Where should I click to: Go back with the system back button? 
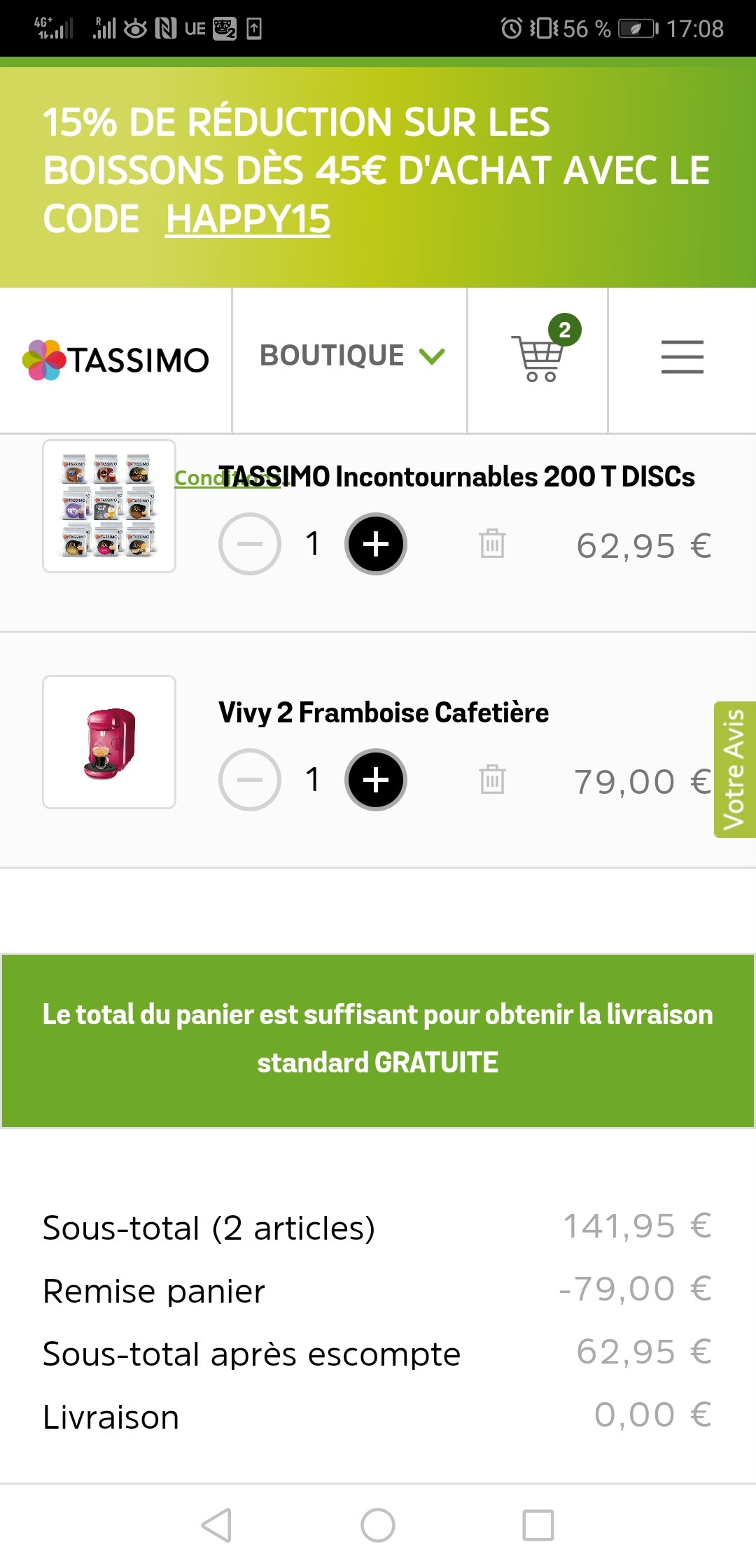[x=216, y=1525]
